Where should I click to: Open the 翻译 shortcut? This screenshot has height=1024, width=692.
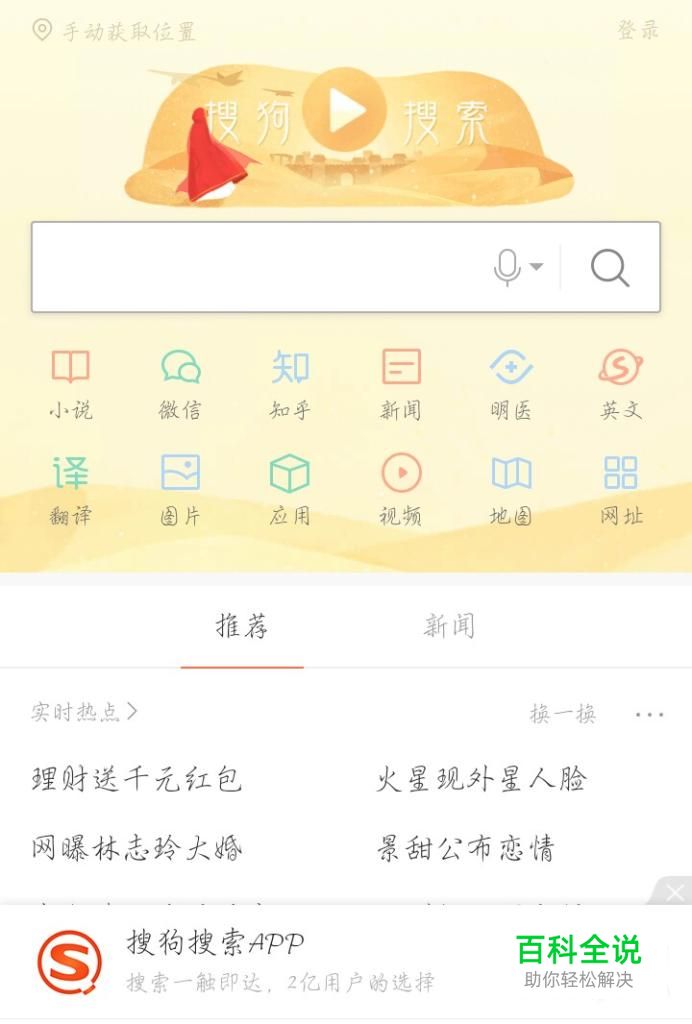70,490
